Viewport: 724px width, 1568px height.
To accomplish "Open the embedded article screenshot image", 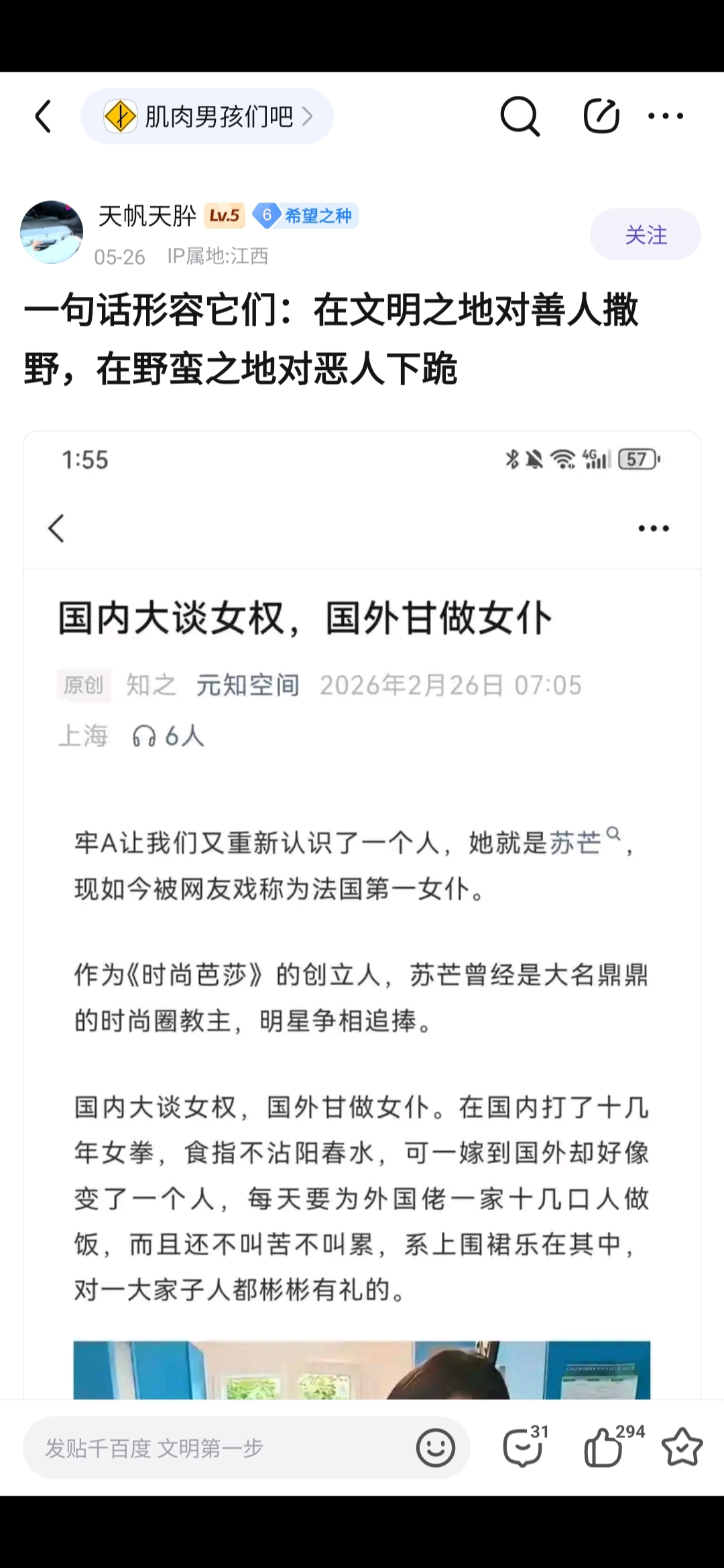I will pyautogui.click(x=362, y=915).
